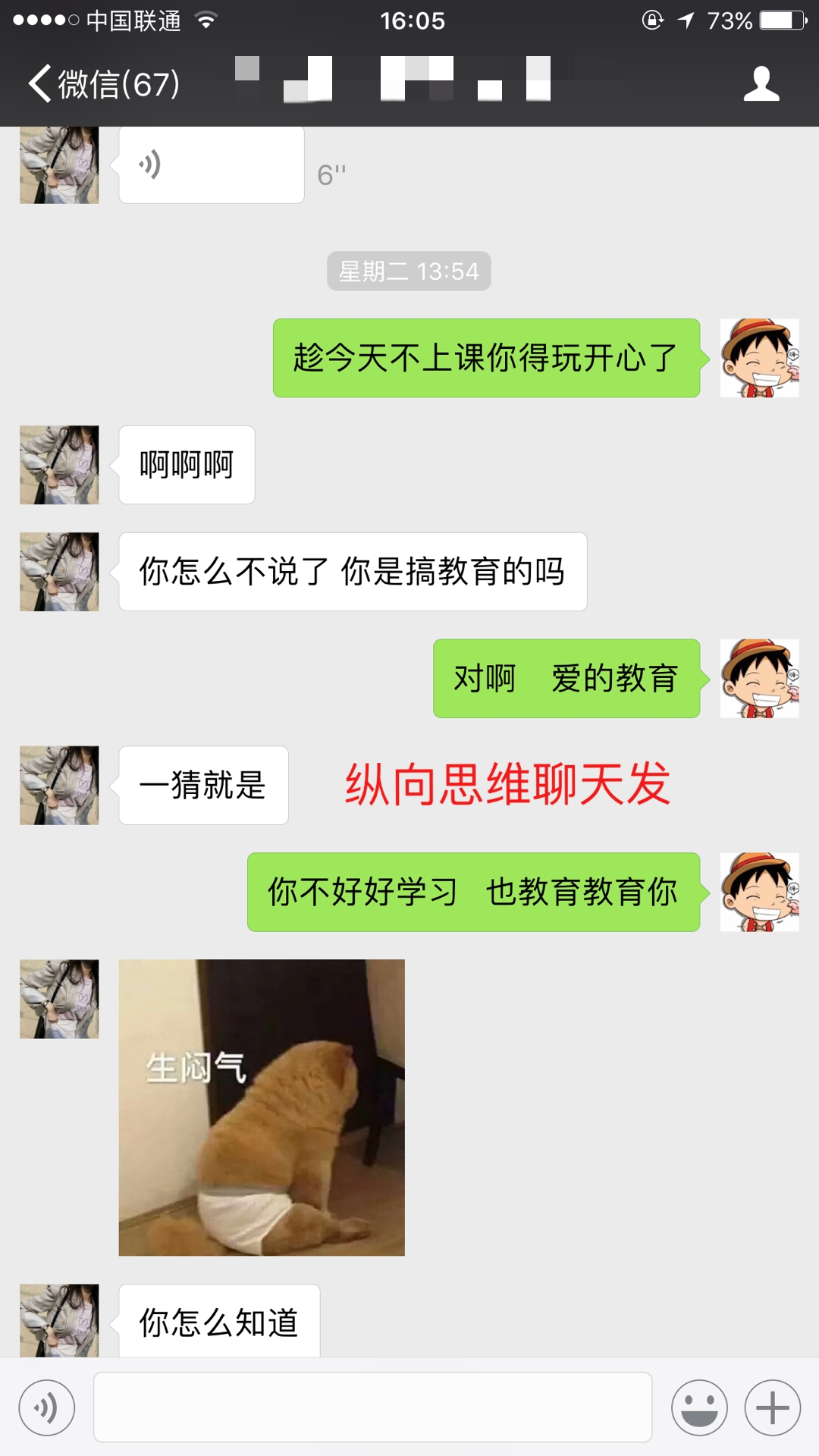Viewport: 819px width, 1456px height.
Task: Open the plus attachments menu
Action: click(773, 1408)
